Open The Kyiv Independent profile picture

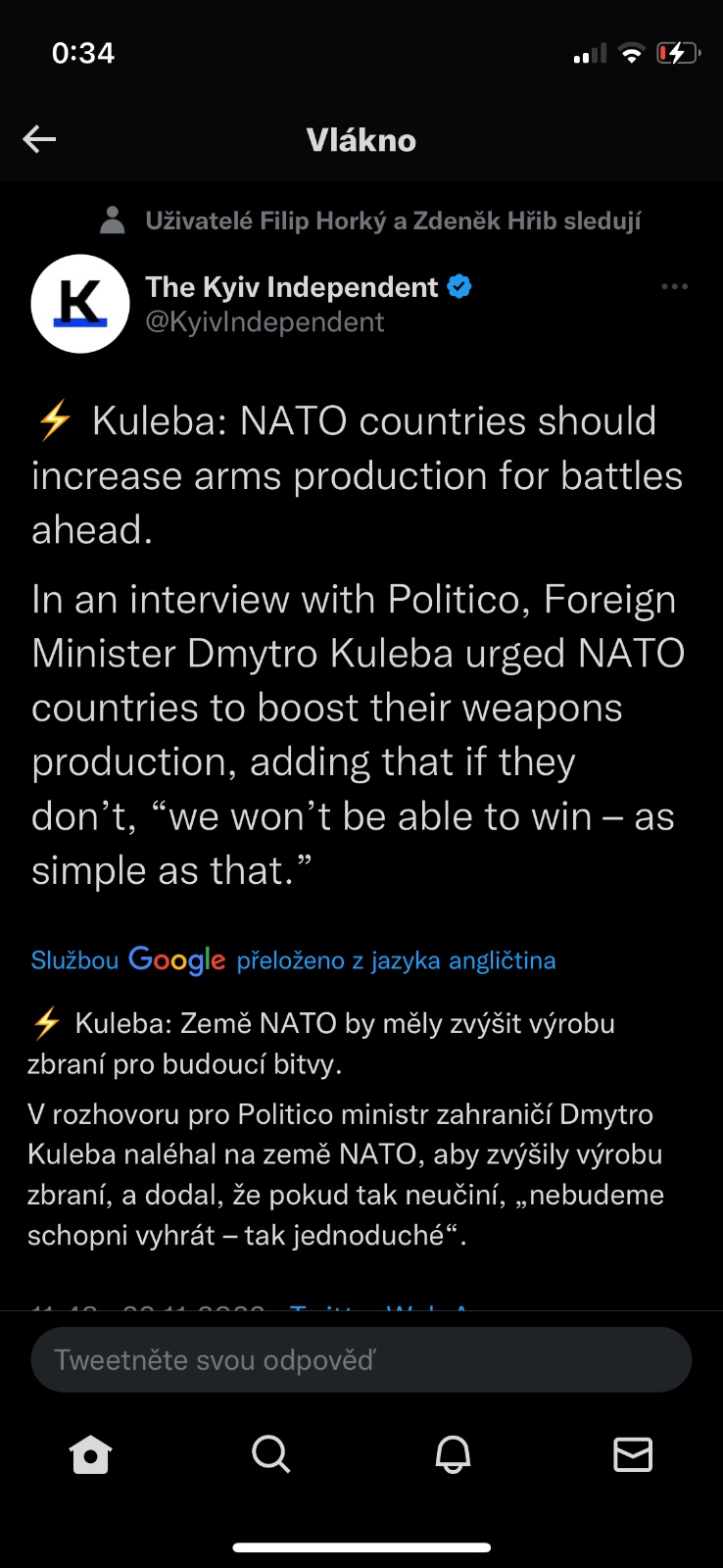80,304
